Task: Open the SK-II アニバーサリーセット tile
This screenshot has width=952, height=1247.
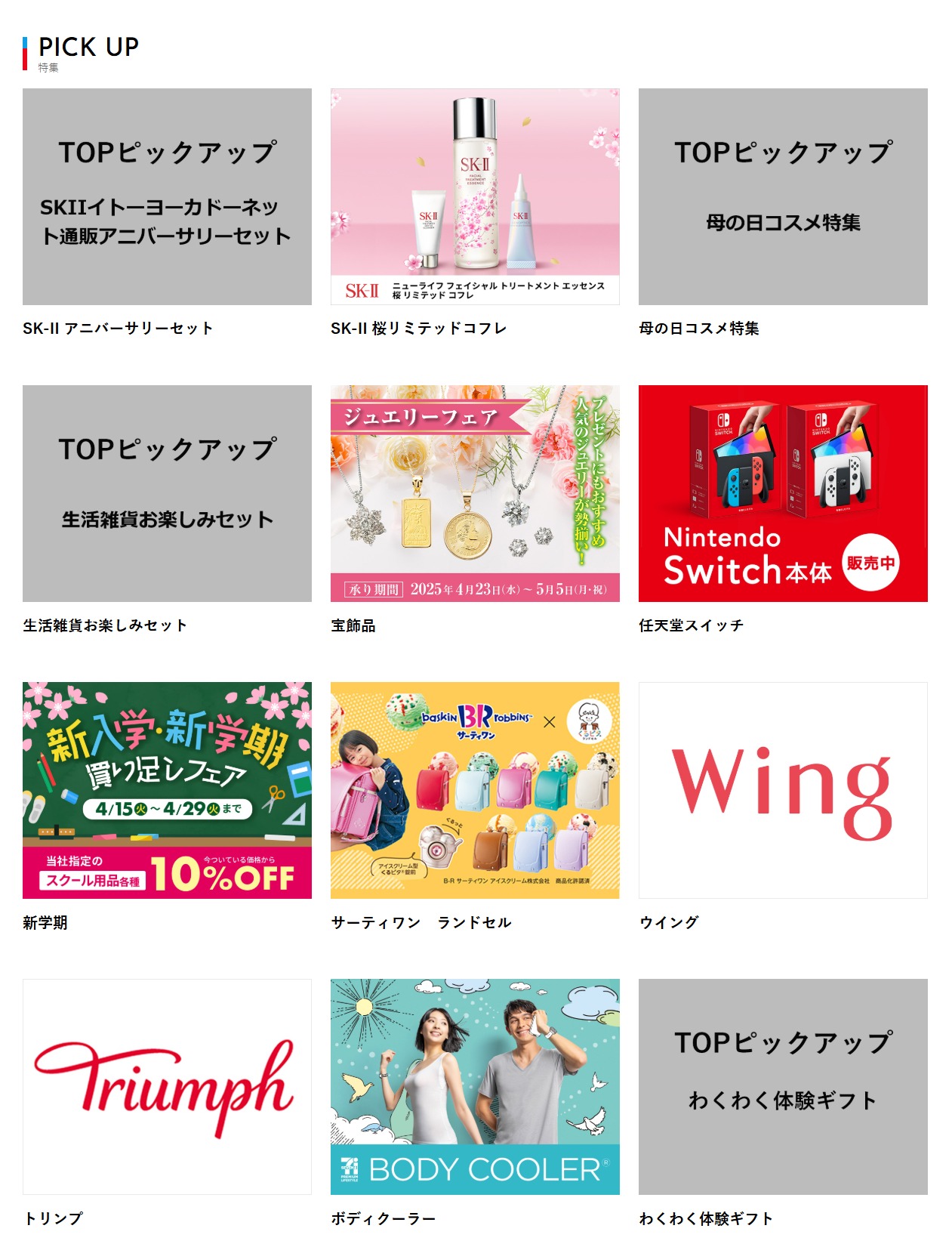Action: pyautogui.click(x=167, y=196)
